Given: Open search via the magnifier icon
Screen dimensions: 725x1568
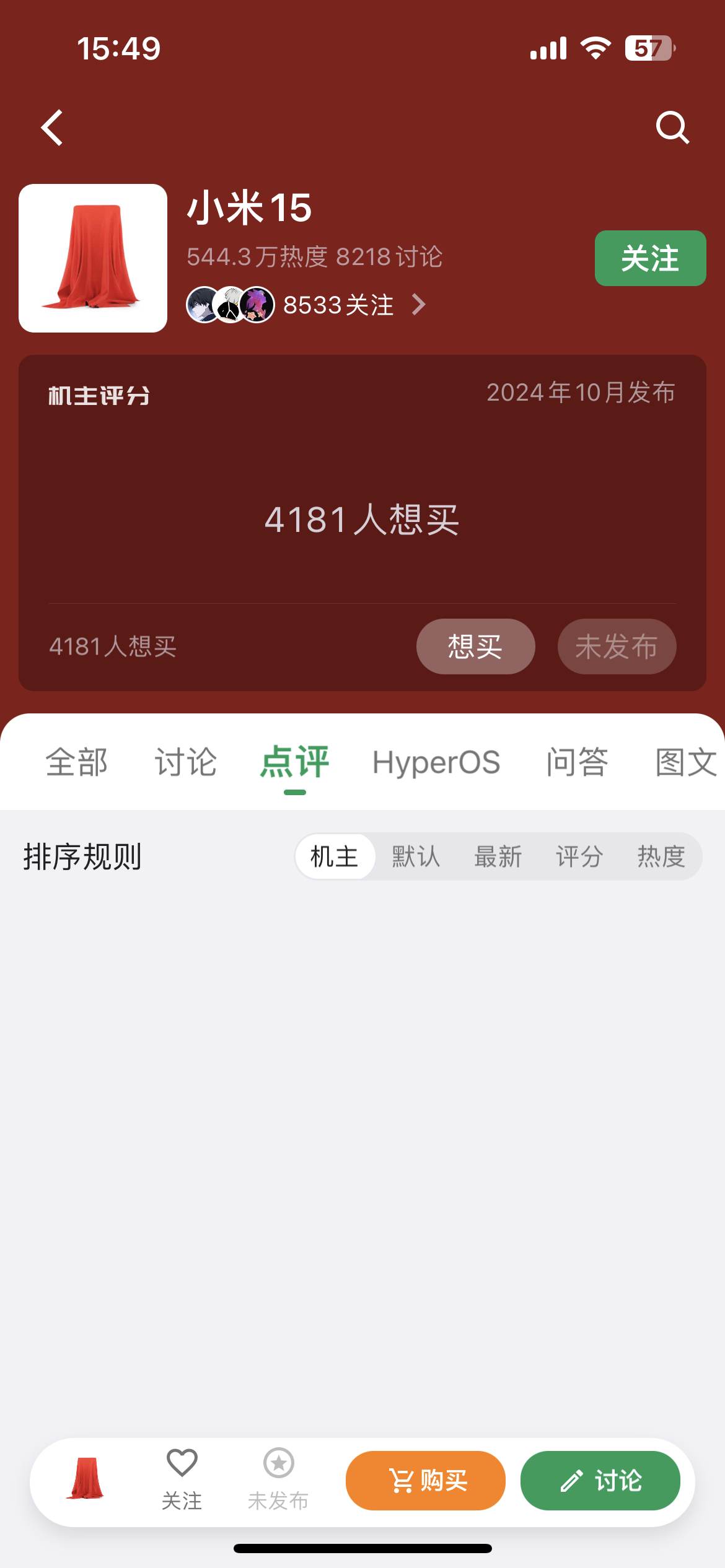Looking at the screenshot, I should [x=672, y=128].
